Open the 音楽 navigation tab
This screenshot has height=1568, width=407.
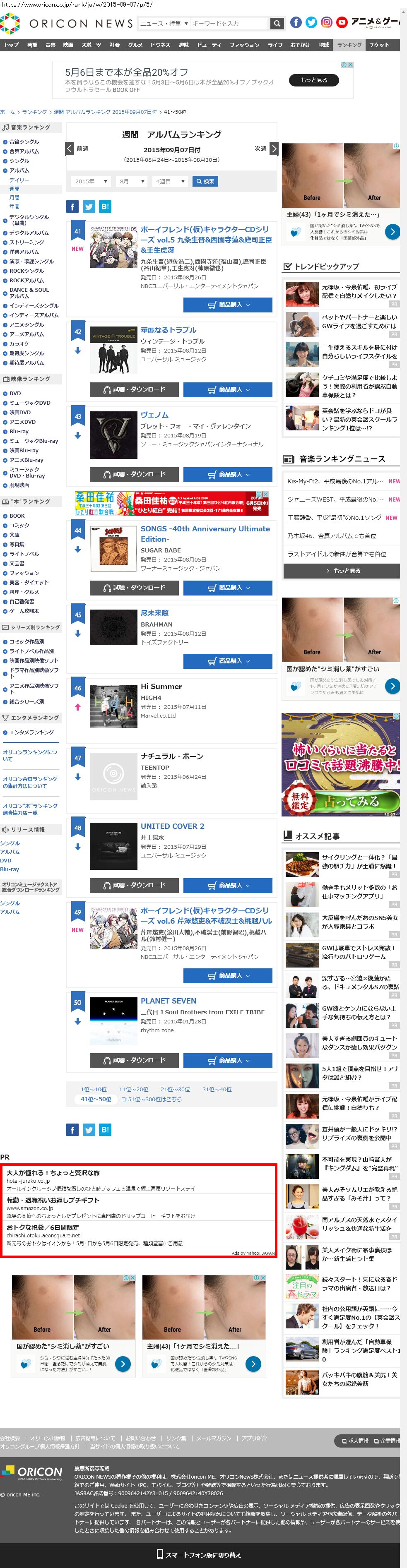[51, 44]
